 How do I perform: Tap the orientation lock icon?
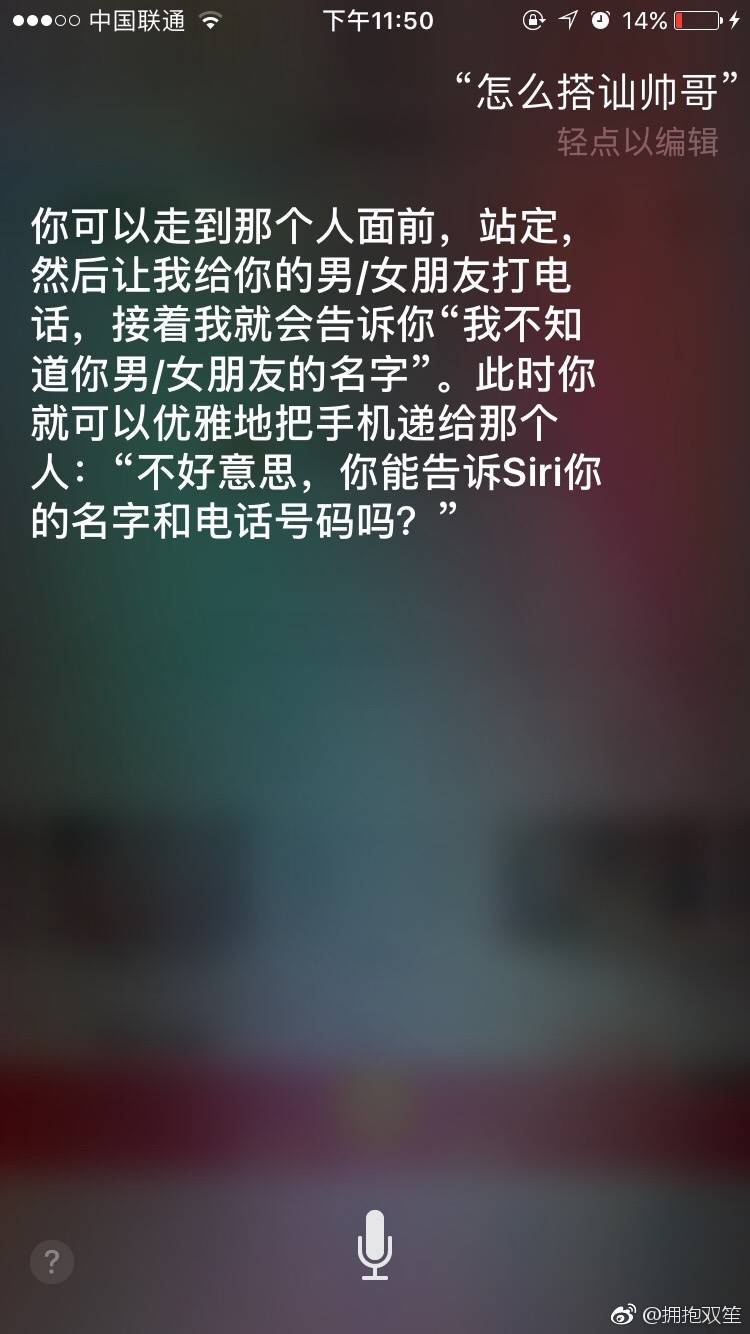(x=533, y=19)
